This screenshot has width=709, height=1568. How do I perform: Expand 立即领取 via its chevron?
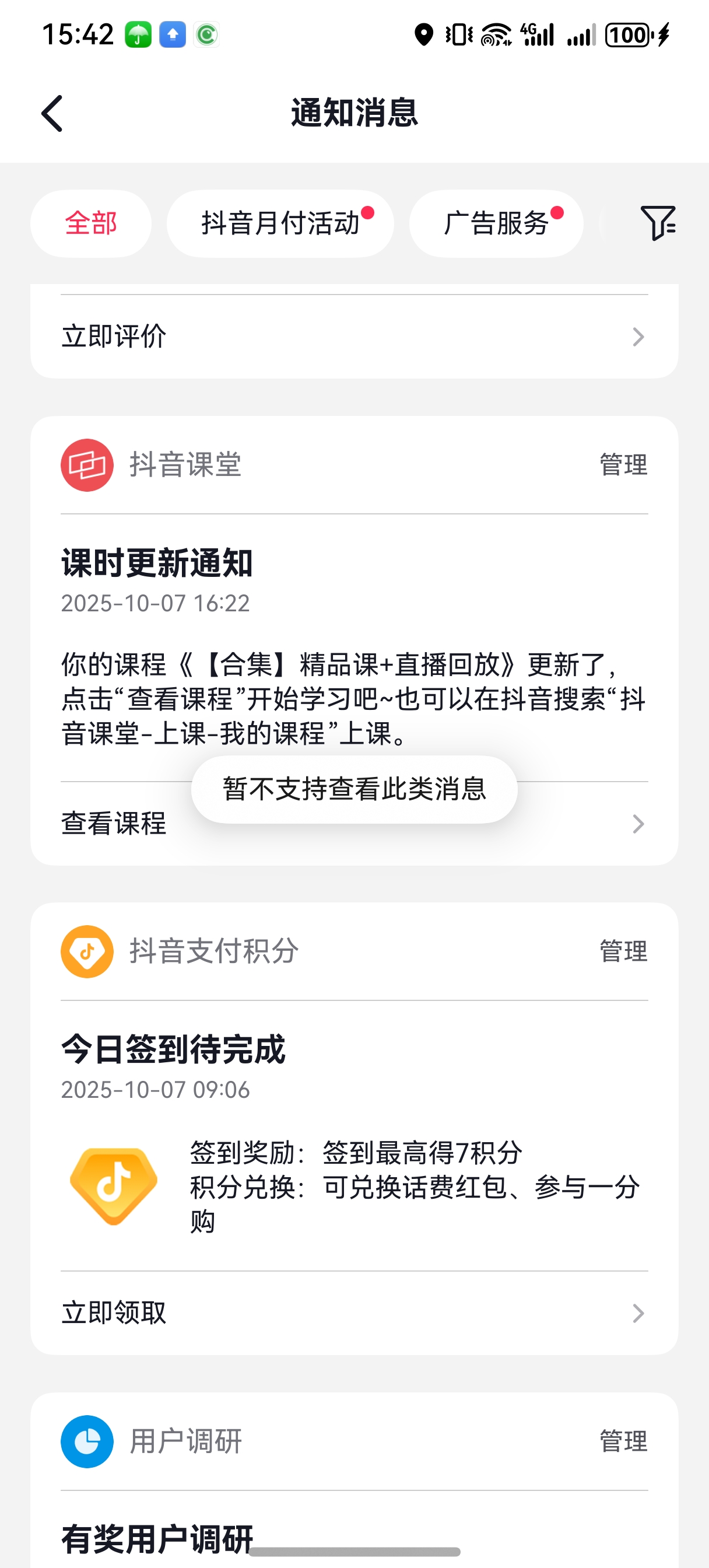click(x=638, y=1312)
